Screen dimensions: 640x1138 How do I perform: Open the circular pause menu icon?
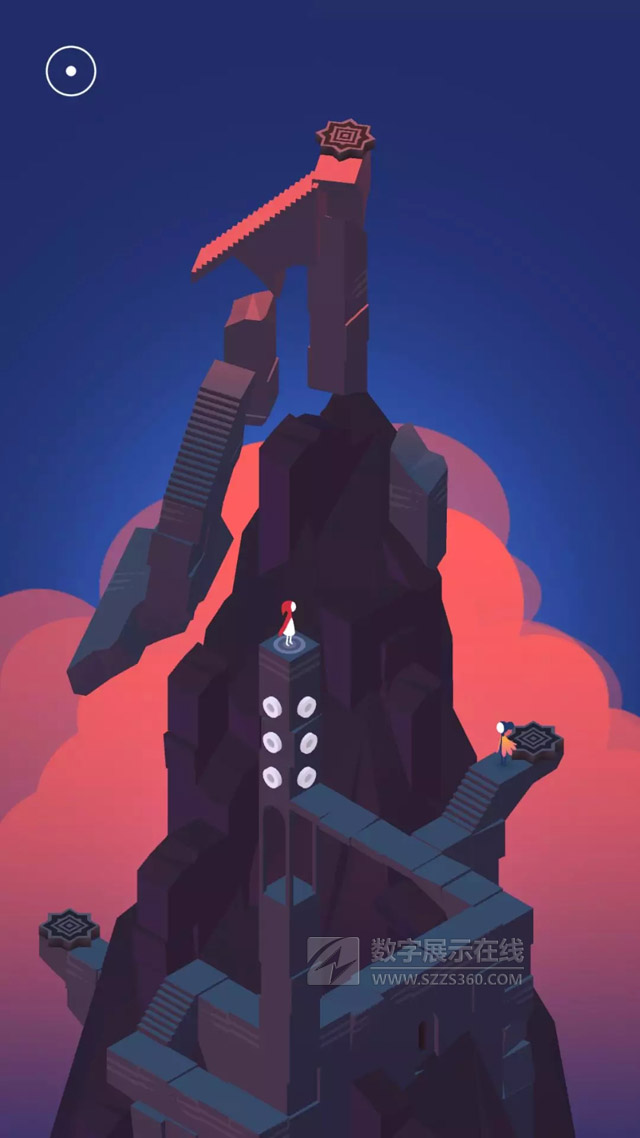[71, 71]
